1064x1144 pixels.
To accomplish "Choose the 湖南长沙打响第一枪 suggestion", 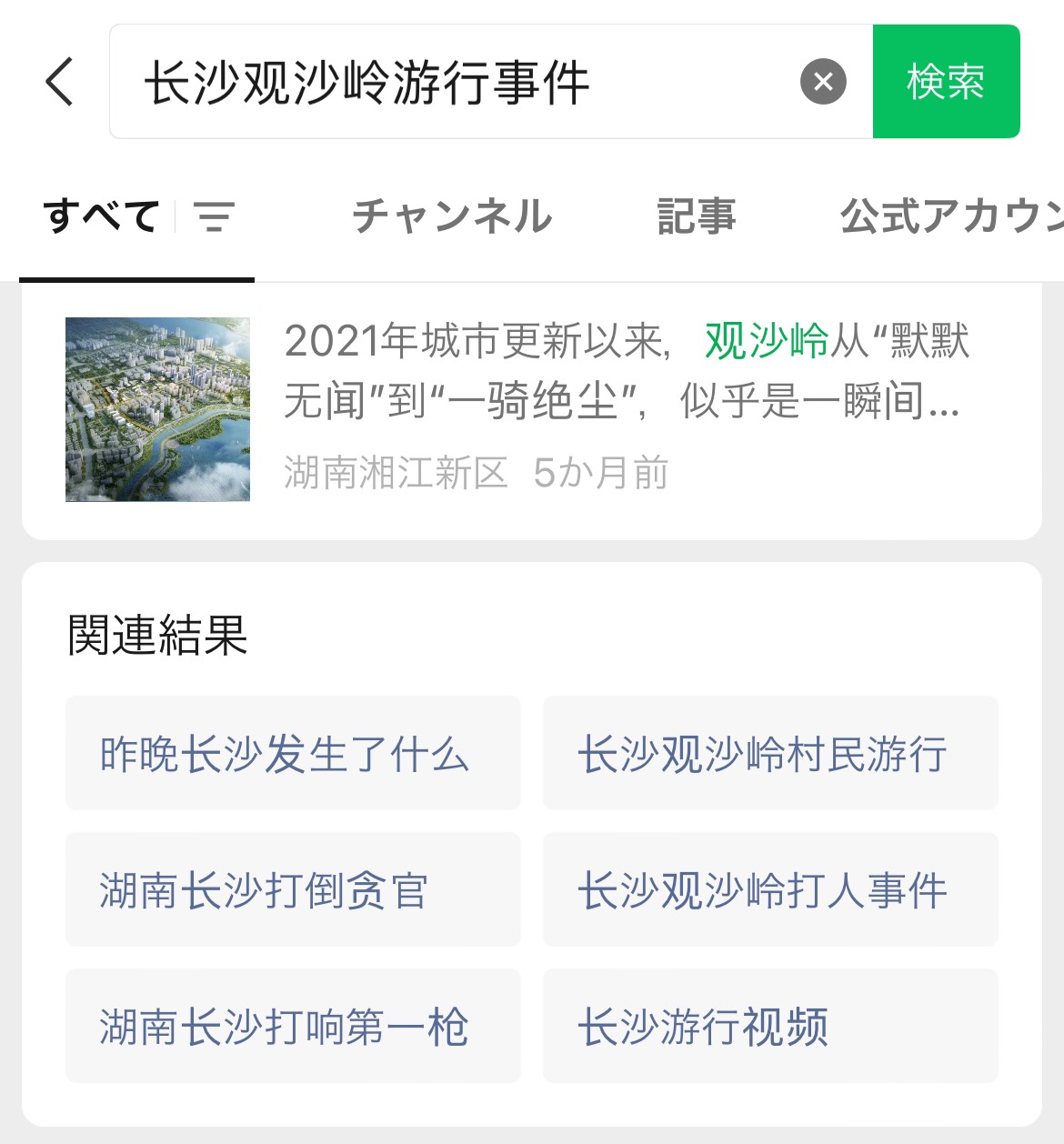I will coord(293,1026).
